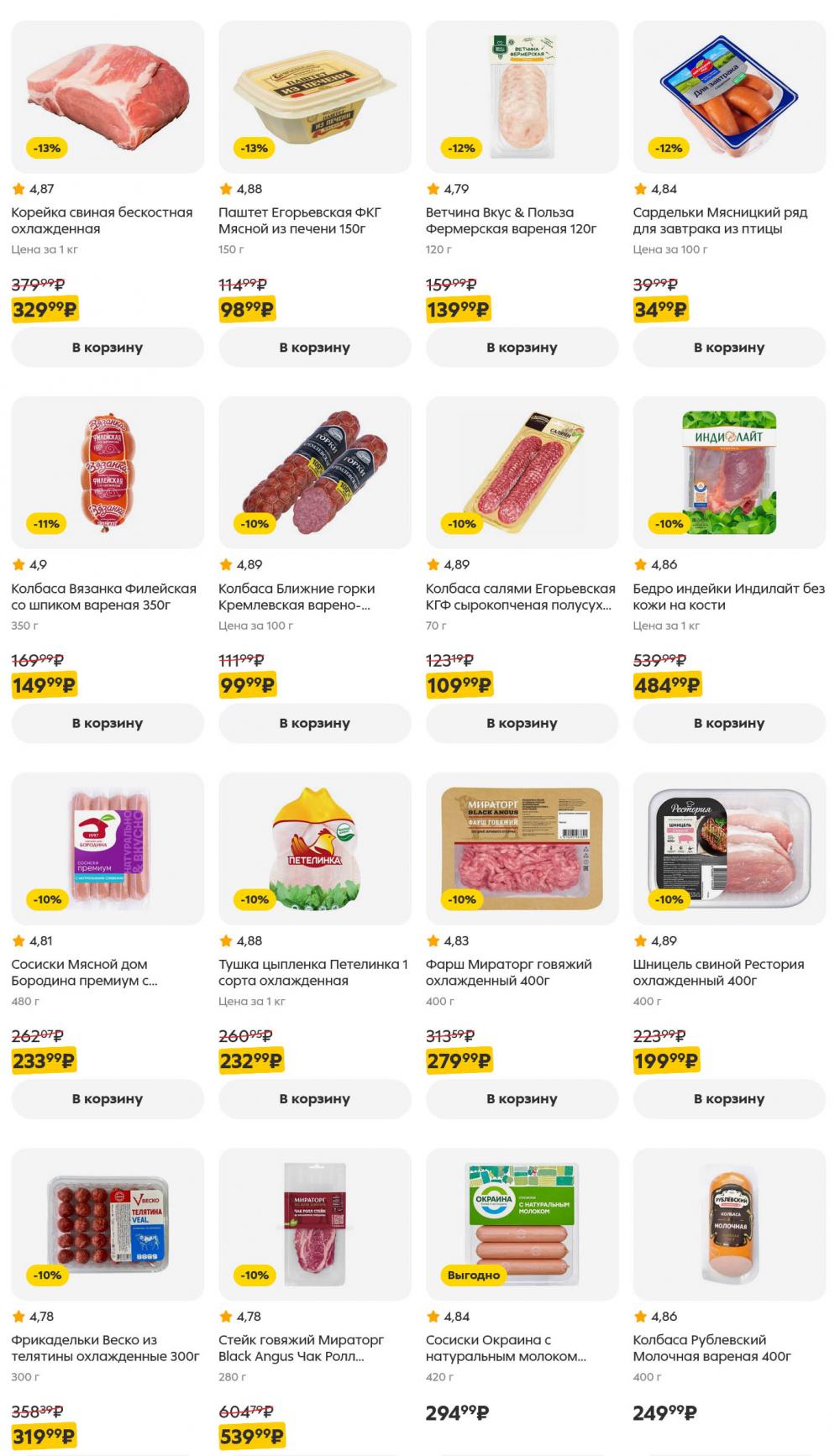Add Корейка свиная бескостная to cart
This screenshot has width=840, height=1456.
[107, 348]
